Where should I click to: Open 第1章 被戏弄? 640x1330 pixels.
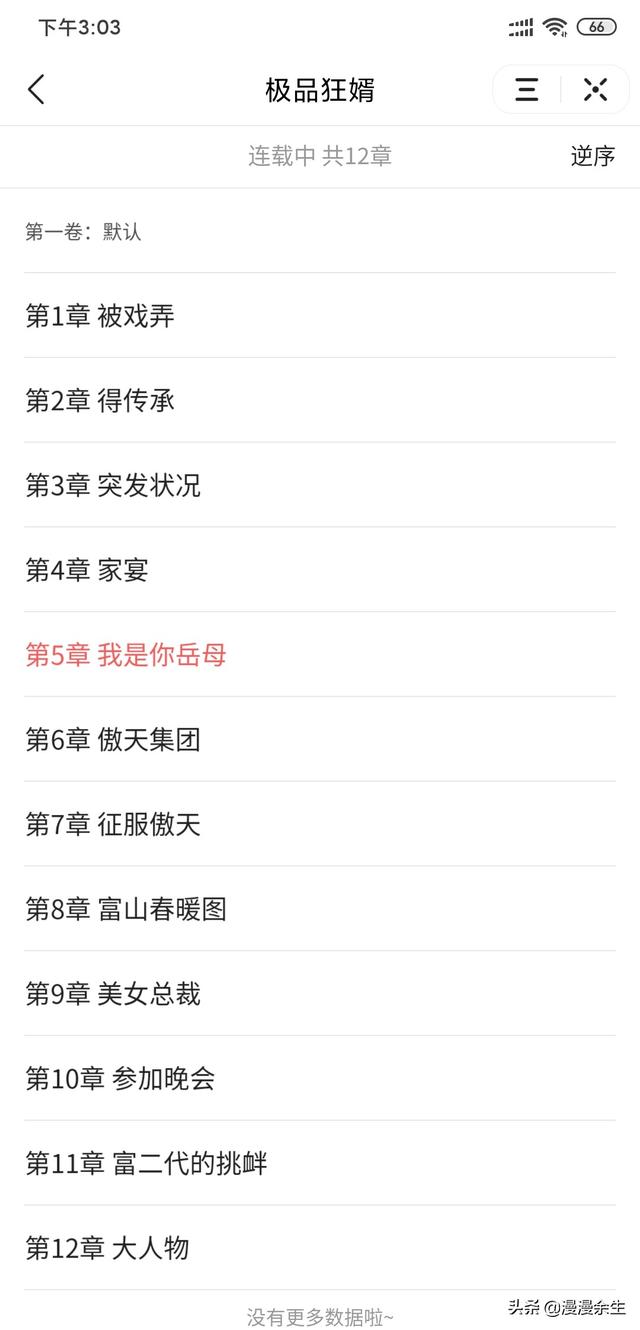coord(100,316)
